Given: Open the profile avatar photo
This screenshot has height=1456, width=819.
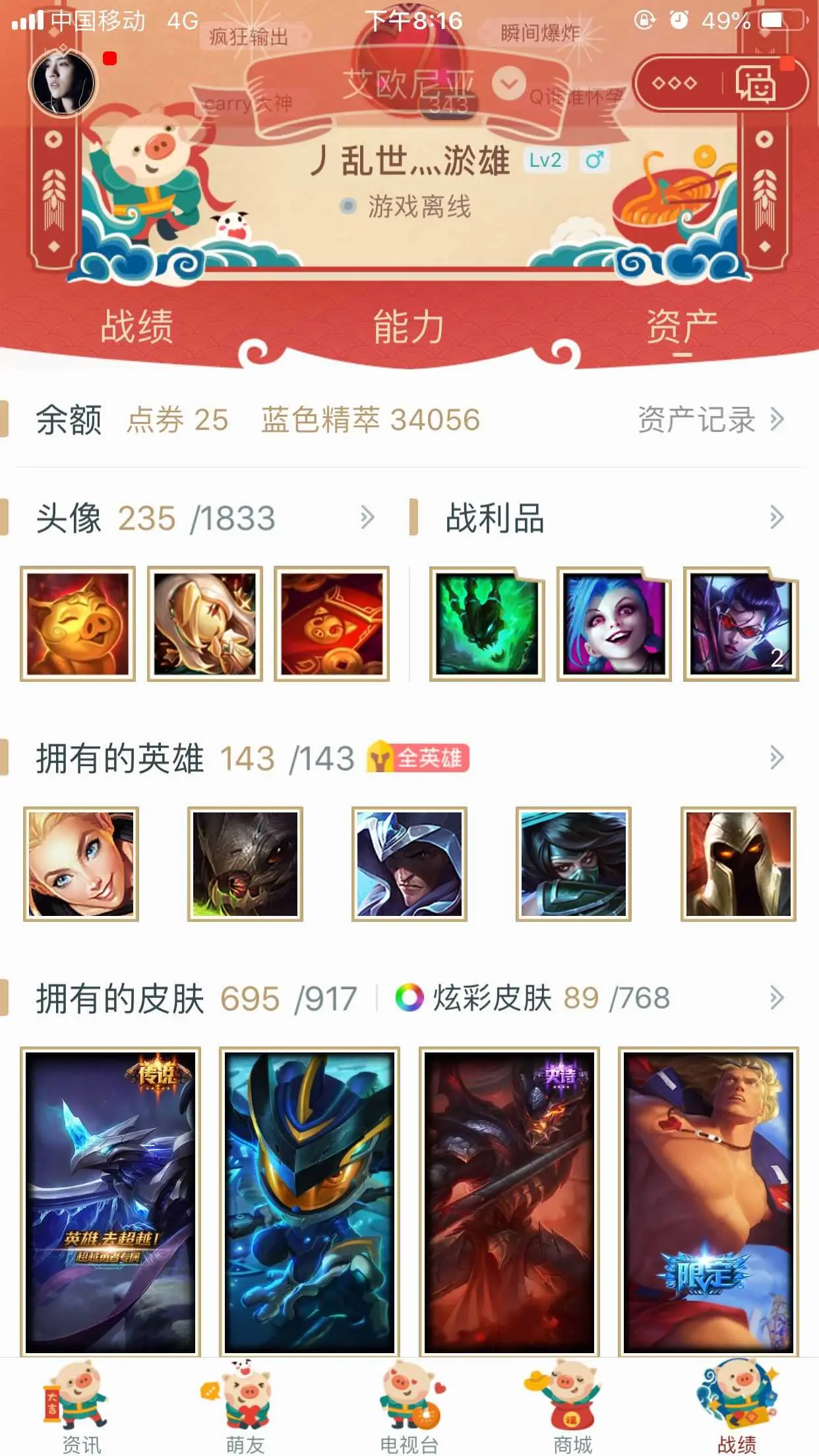Looking at the screenshot, I should (x=63, y=82).
